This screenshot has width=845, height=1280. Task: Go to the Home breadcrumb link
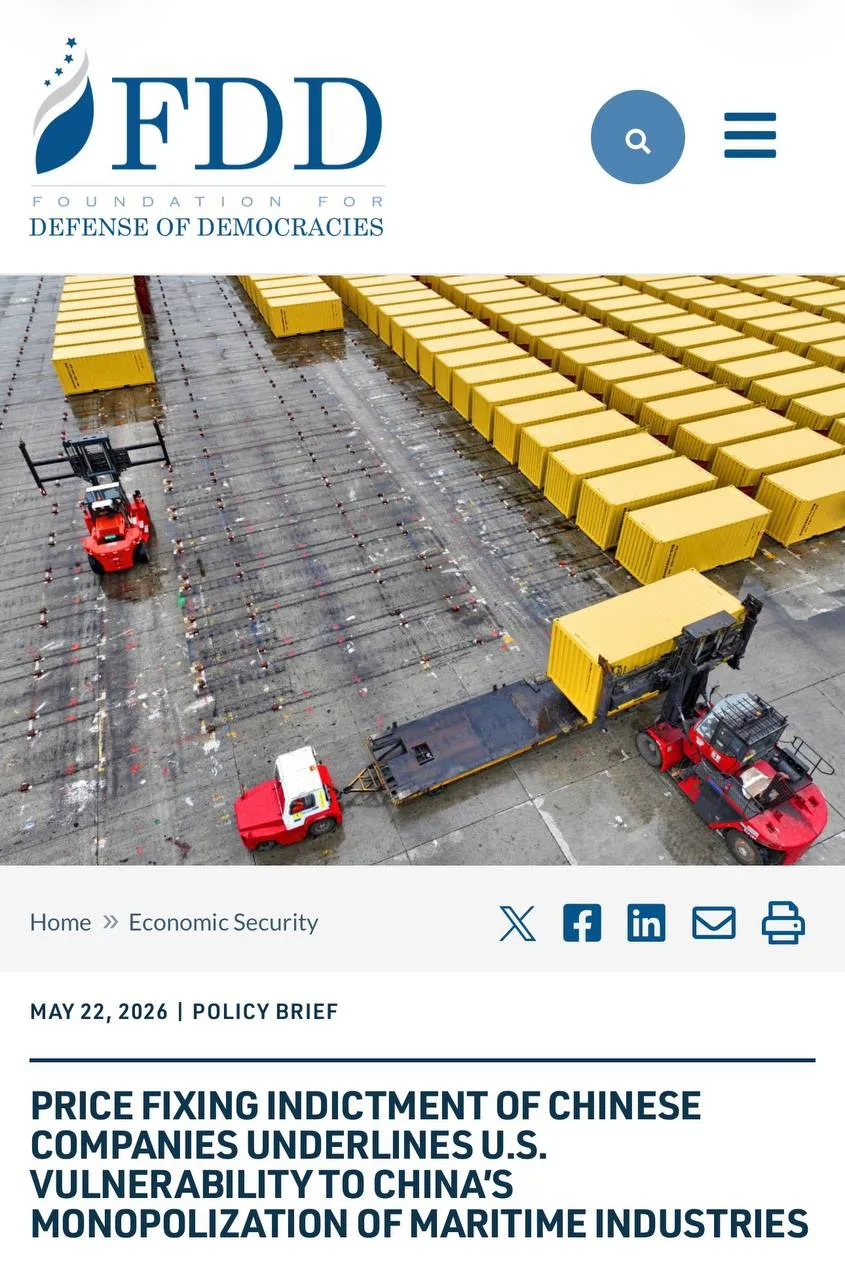click(x=60, y=922)
